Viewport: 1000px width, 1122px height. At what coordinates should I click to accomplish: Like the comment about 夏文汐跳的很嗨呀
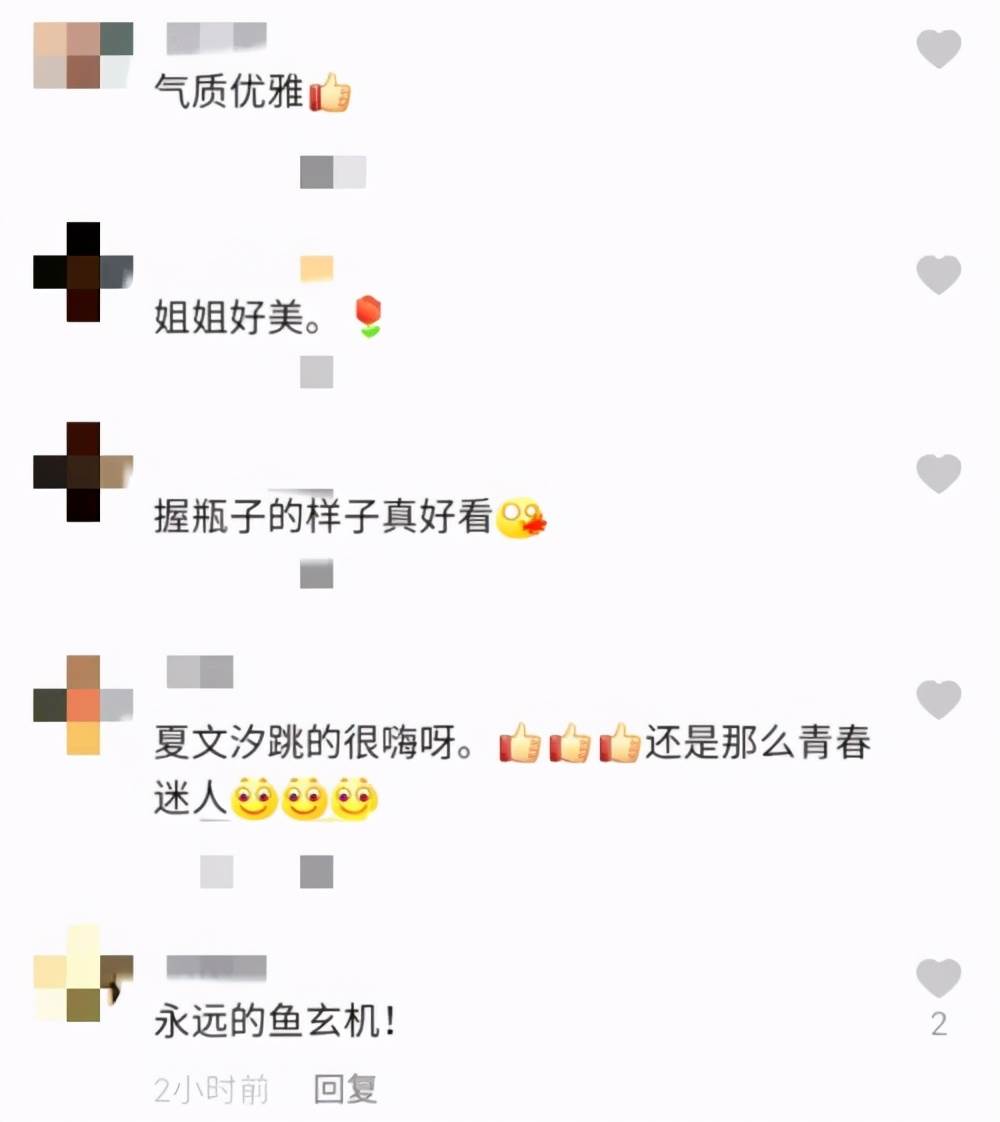939,700
